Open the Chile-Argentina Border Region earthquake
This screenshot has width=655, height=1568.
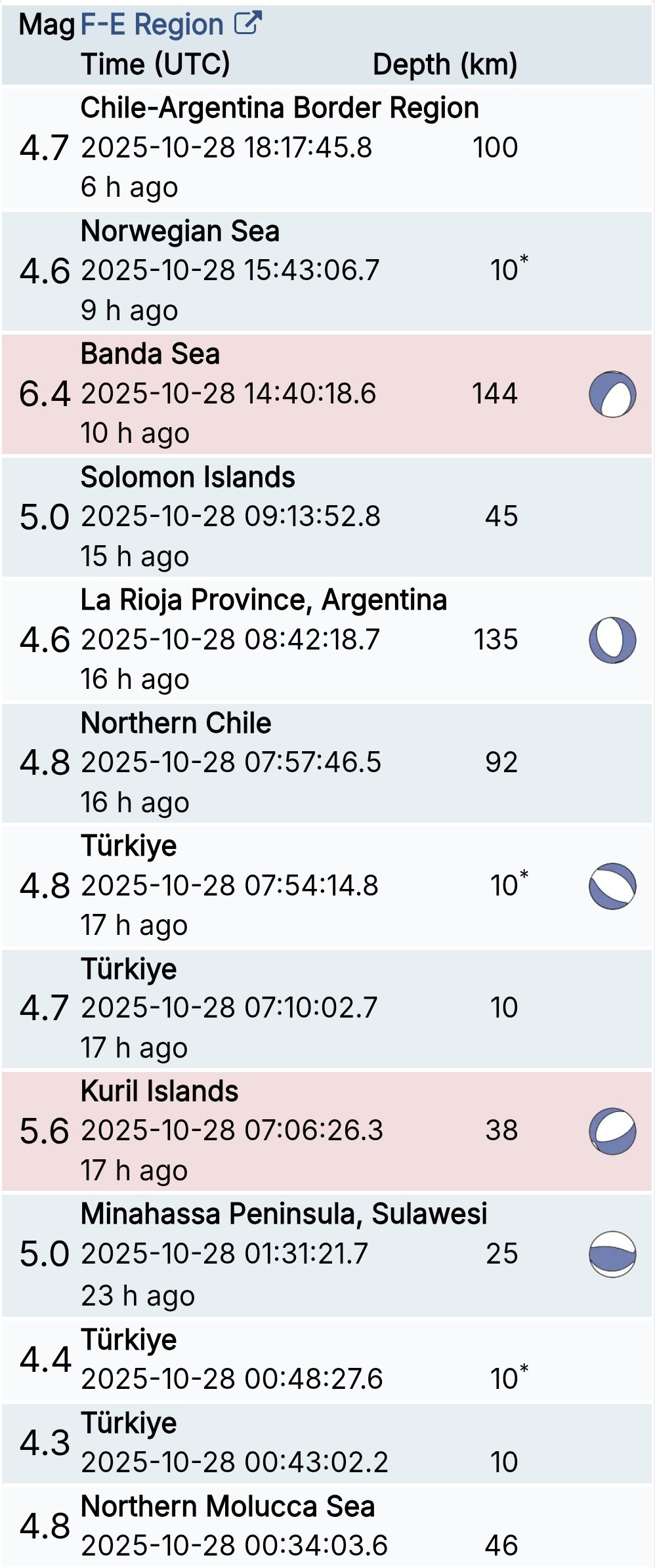tap(279, 108)
